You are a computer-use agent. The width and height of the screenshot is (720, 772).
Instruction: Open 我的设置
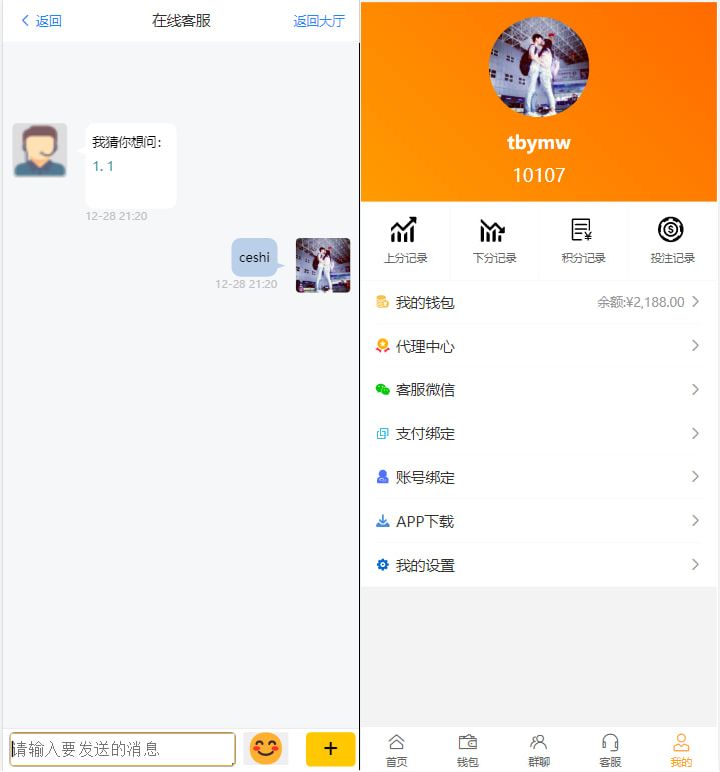tap(539, 565)
